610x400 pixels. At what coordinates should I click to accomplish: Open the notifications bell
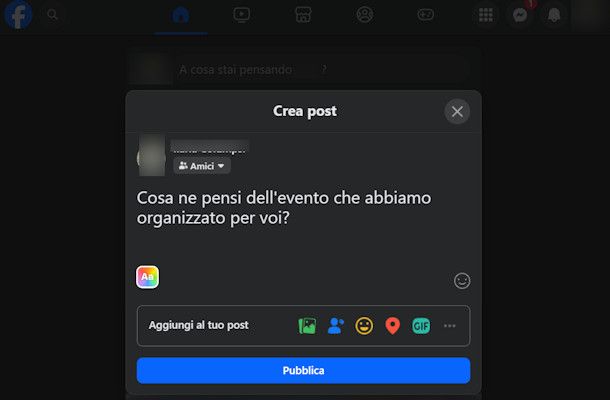tap(554, 15)
